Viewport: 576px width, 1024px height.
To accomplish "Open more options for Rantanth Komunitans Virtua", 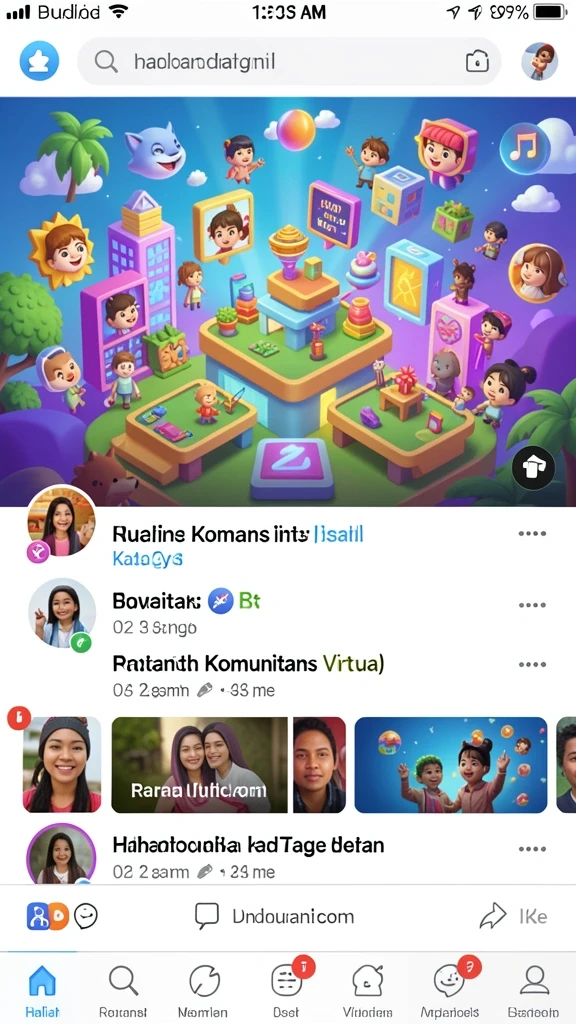I will pyautogui.click(x=532, y=665).
